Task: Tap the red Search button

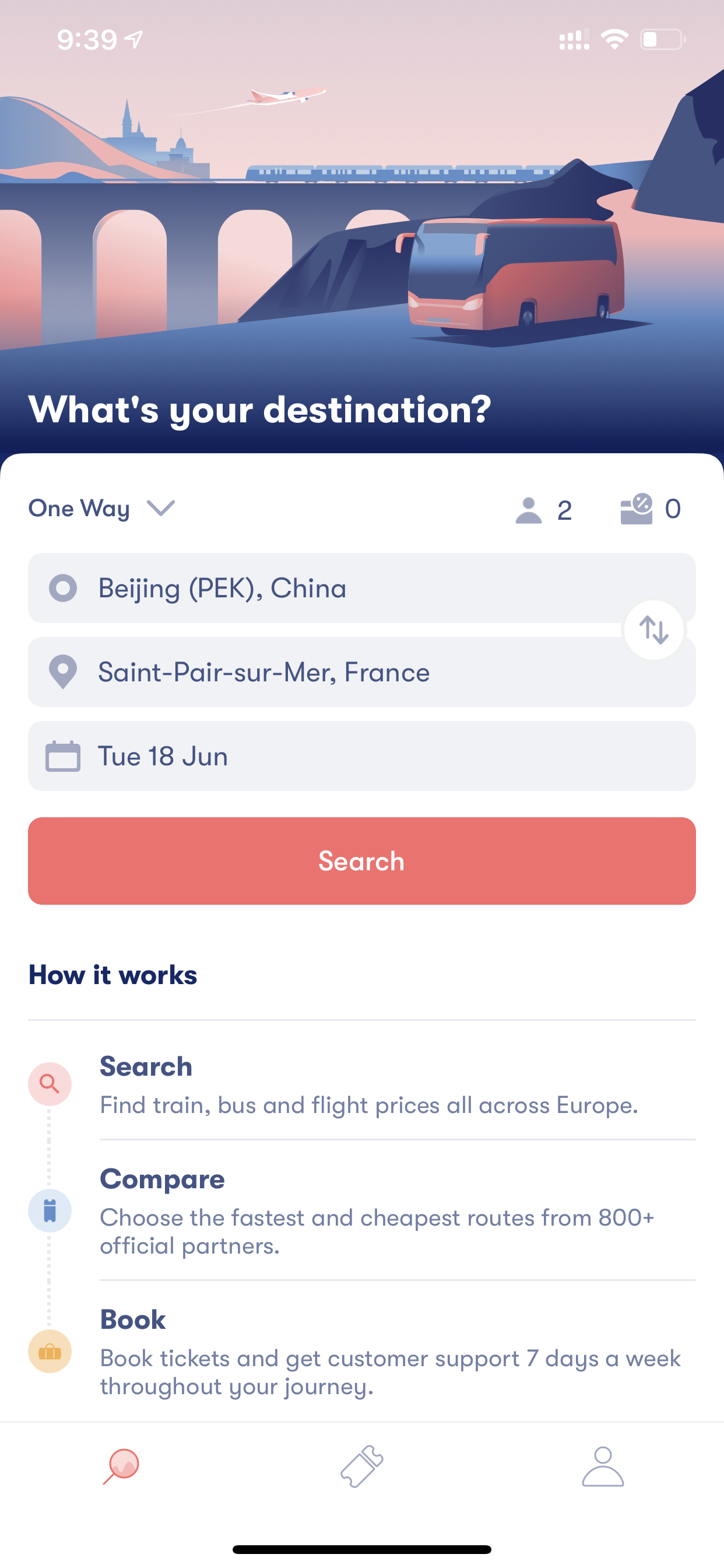Action: [362, 860]
